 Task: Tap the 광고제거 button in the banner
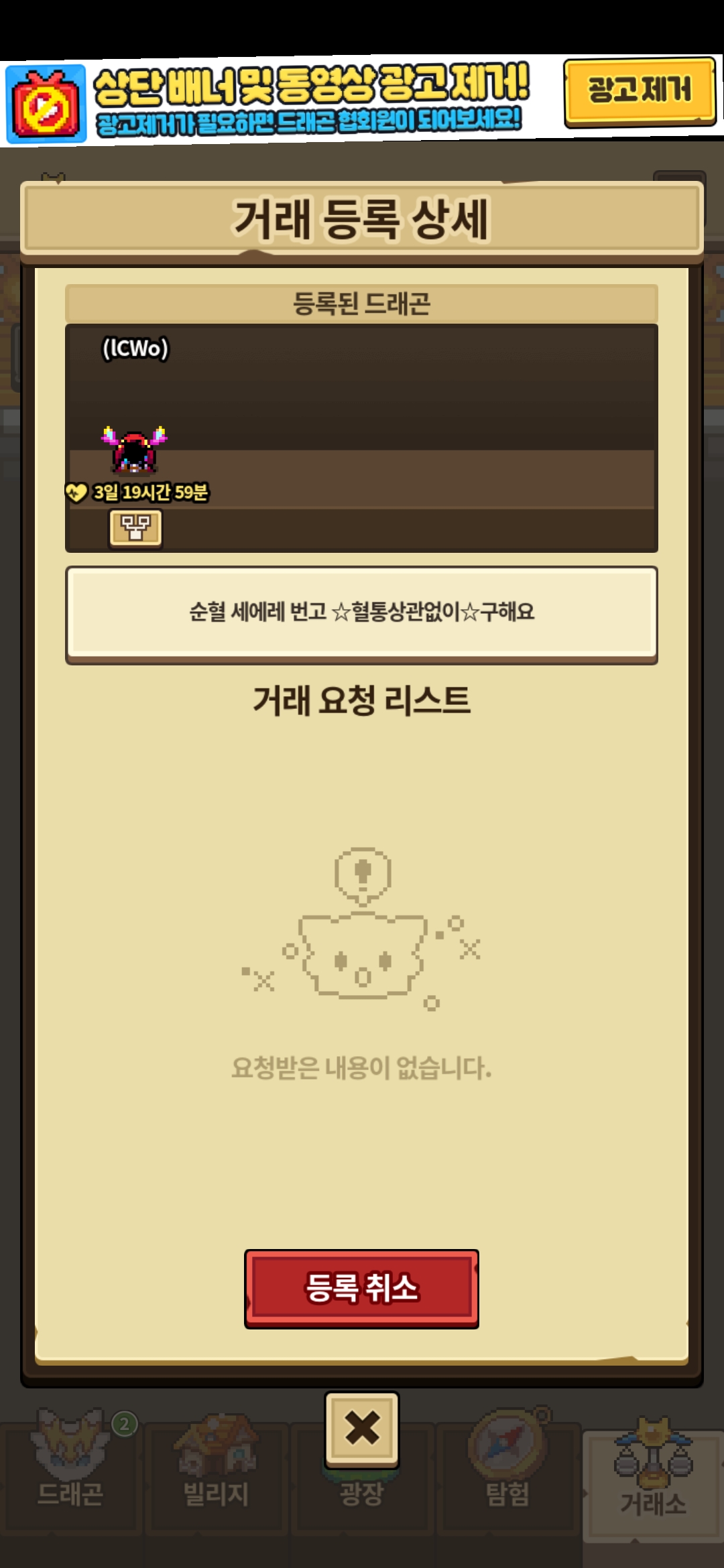(639, 91)
